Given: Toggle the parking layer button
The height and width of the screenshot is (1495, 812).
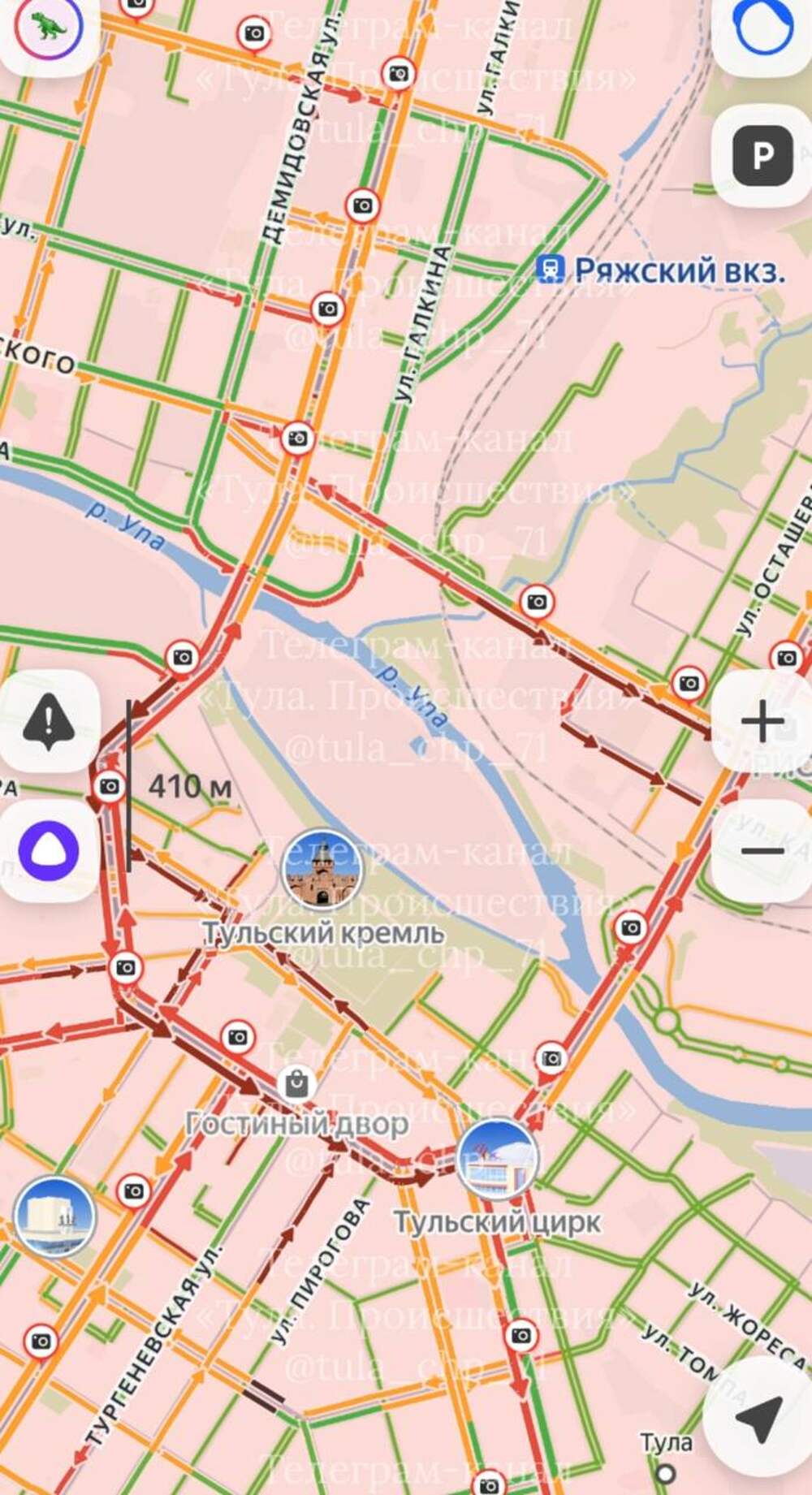Looking at the screenshot, I should click(x=762, y=155).
